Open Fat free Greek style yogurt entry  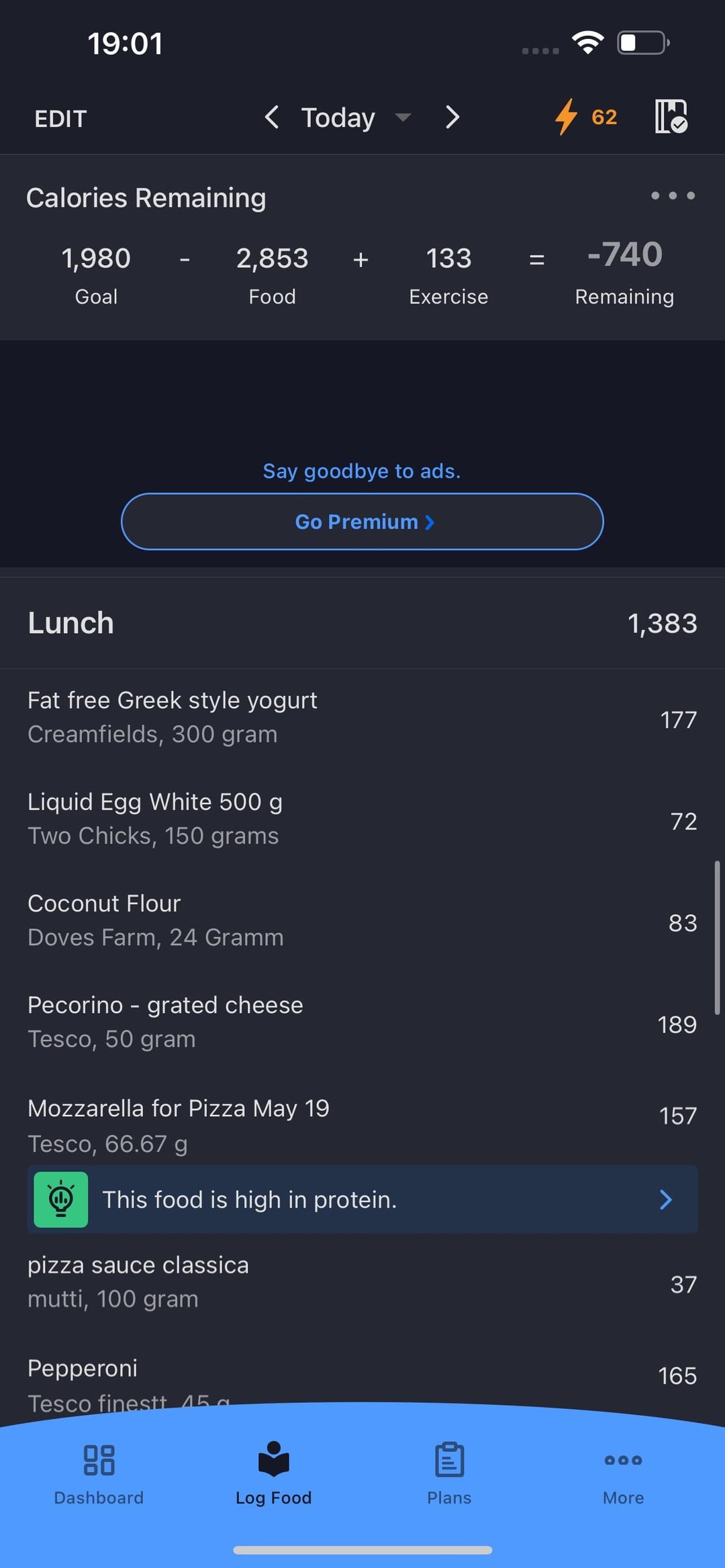click(362, 718)
